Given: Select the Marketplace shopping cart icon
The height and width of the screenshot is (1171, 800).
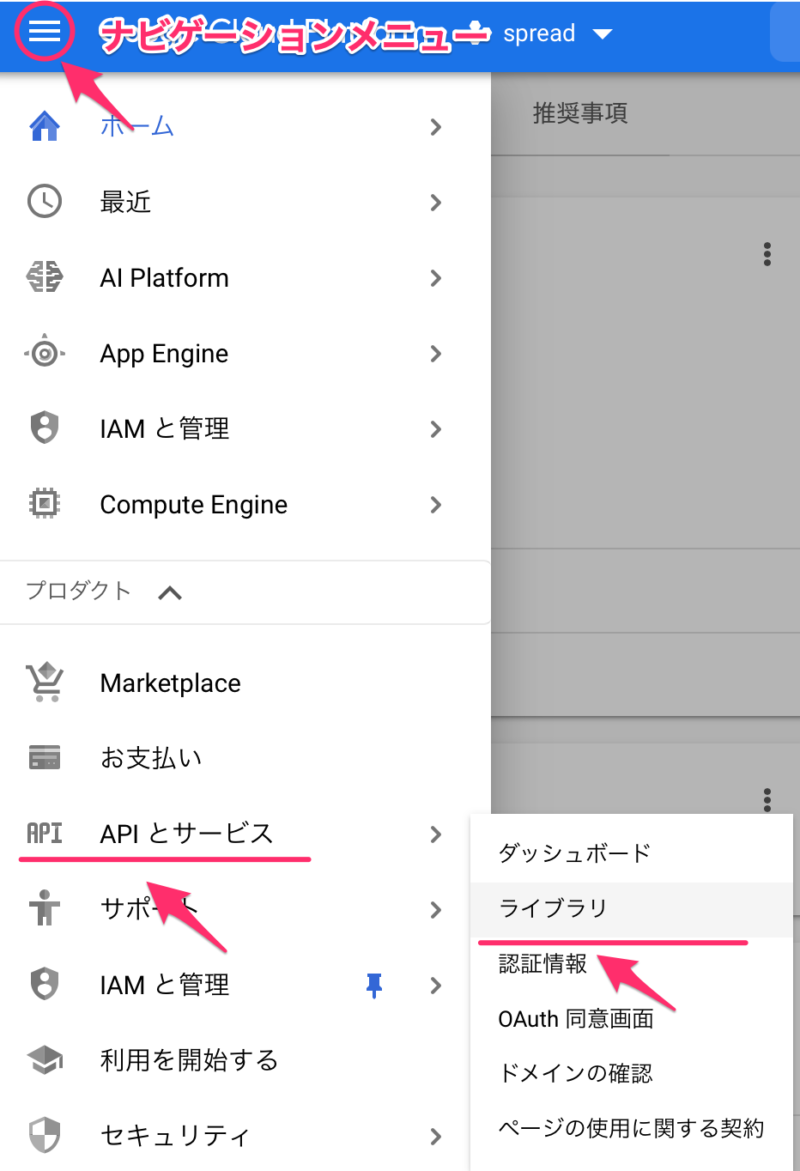Looking at the screenshot, I should point(42,682).
